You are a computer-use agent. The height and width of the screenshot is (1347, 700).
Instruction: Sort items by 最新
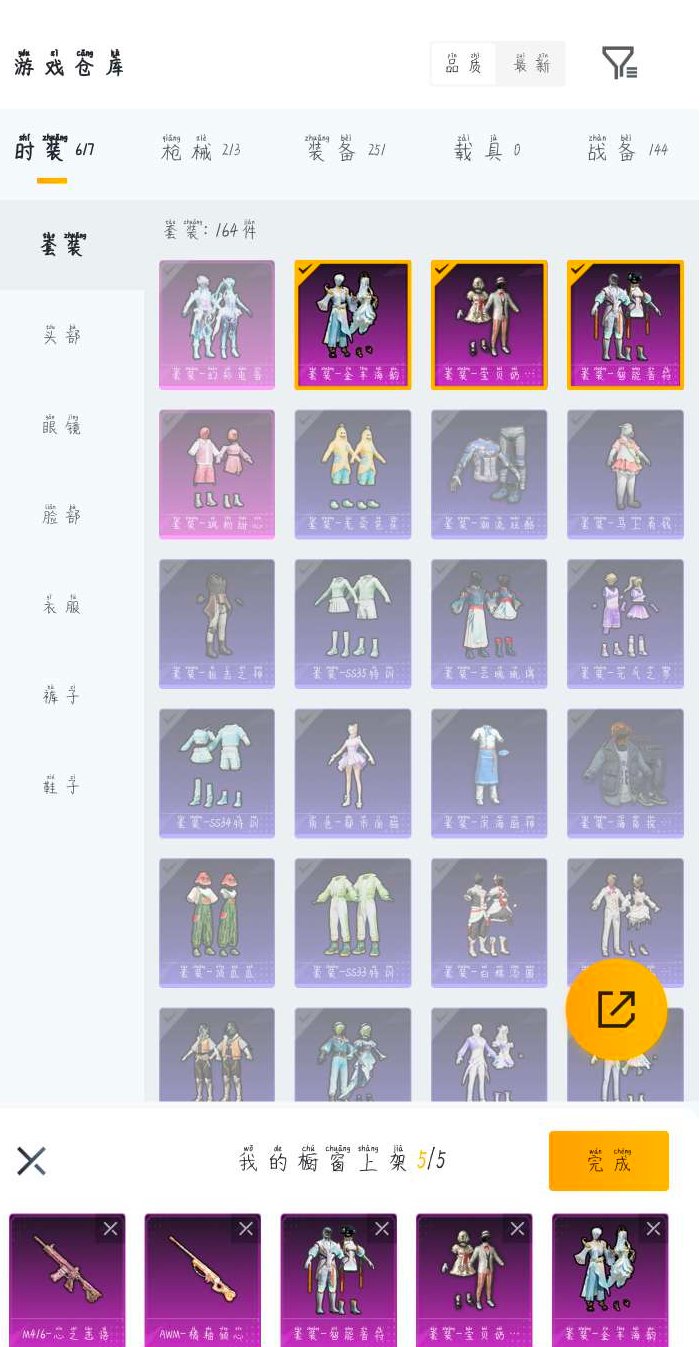[531, 64]
